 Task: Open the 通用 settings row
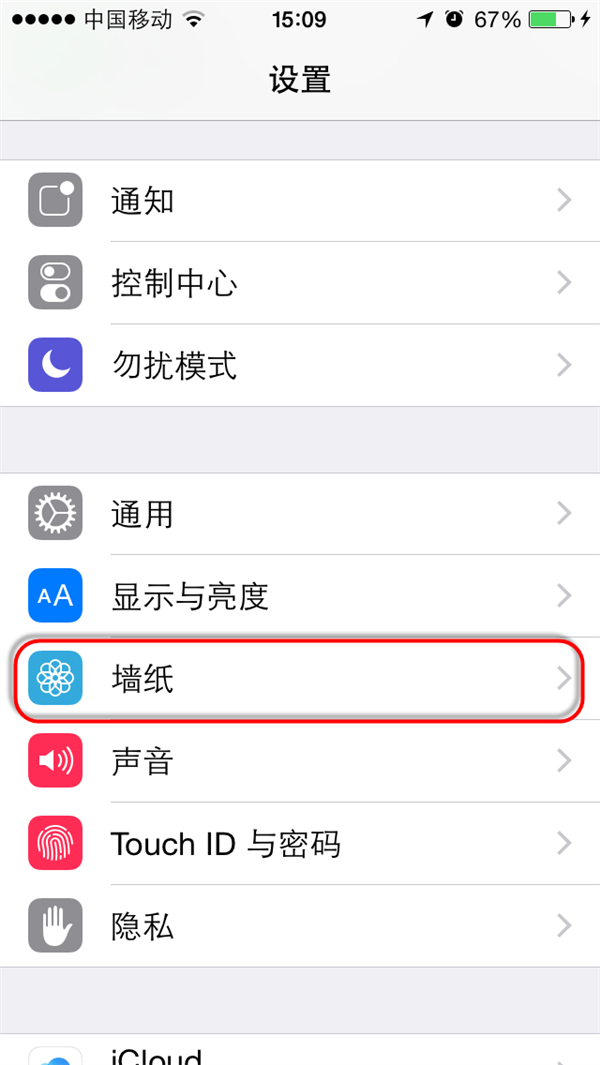300,514
